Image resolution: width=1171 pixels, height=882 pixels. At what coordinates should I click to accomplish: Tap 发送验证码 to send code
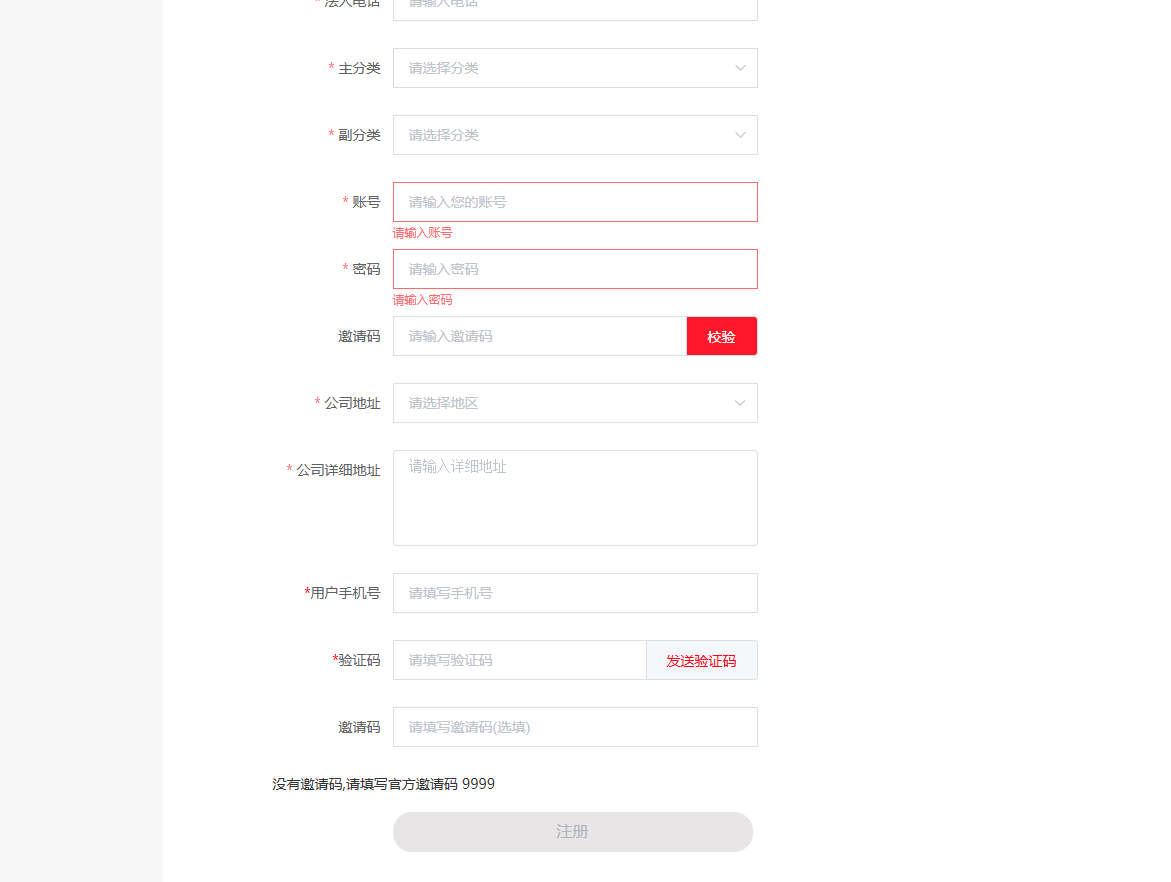701,660
